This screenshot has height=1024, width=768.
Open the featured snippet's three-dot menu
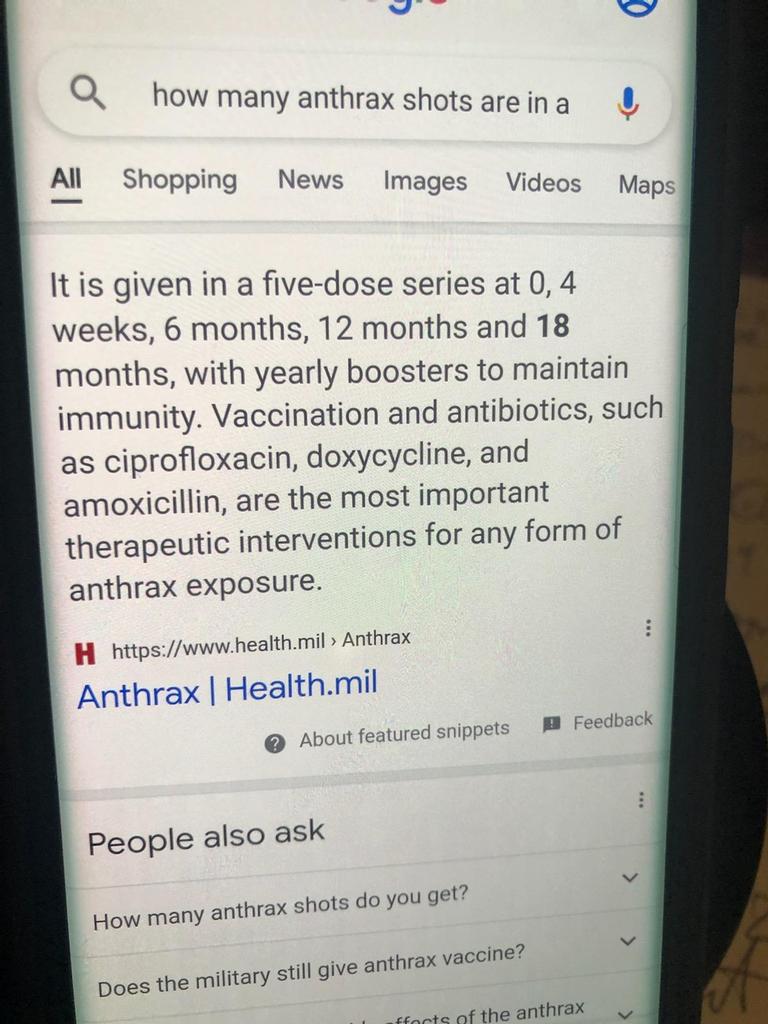(x=649, y=628)
